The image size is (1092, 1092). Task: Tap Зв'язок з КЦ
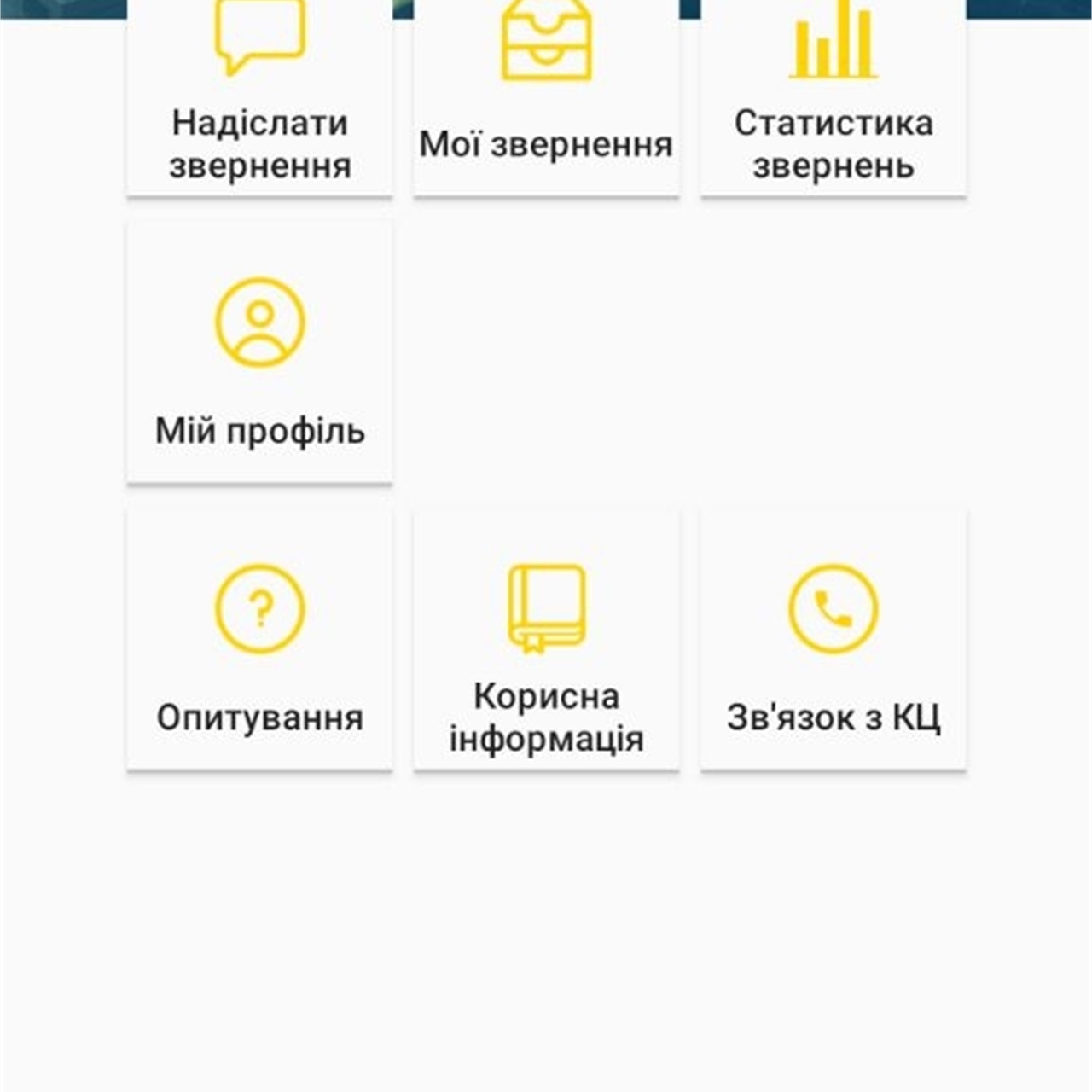(x=833, y=642)
